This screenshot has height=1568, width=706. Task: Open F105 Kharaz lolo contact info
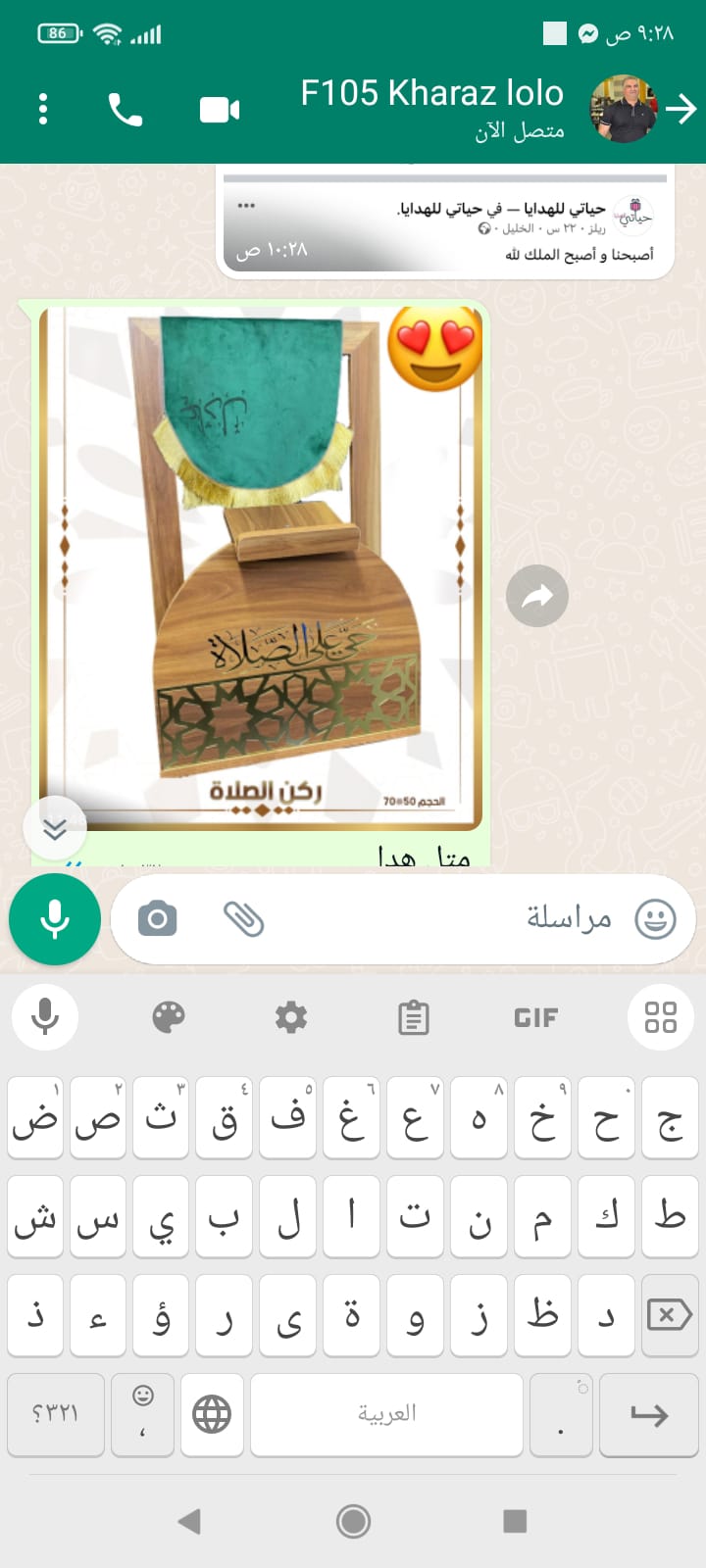(x=432, y=108)
